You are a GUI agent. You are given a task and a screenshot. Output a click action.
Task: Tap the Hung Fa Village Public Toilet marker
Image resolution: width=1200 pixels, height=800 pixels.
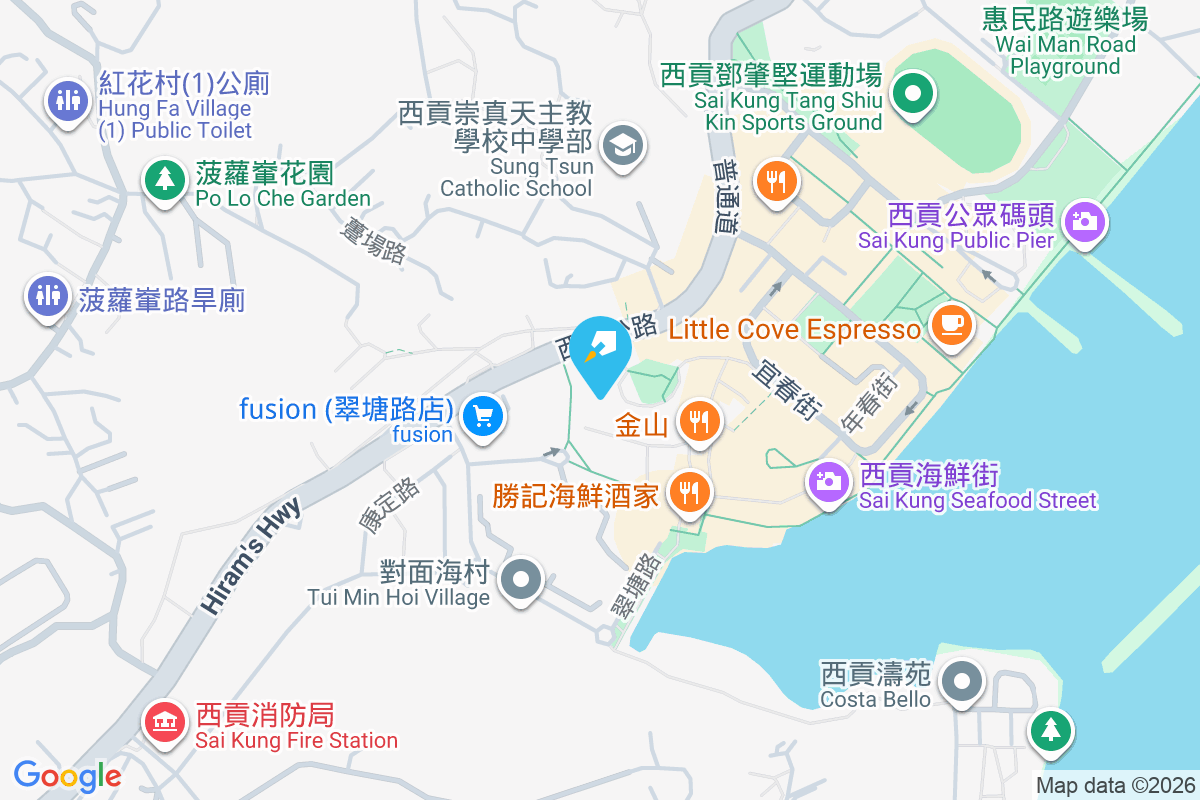[x=68, y=100]
